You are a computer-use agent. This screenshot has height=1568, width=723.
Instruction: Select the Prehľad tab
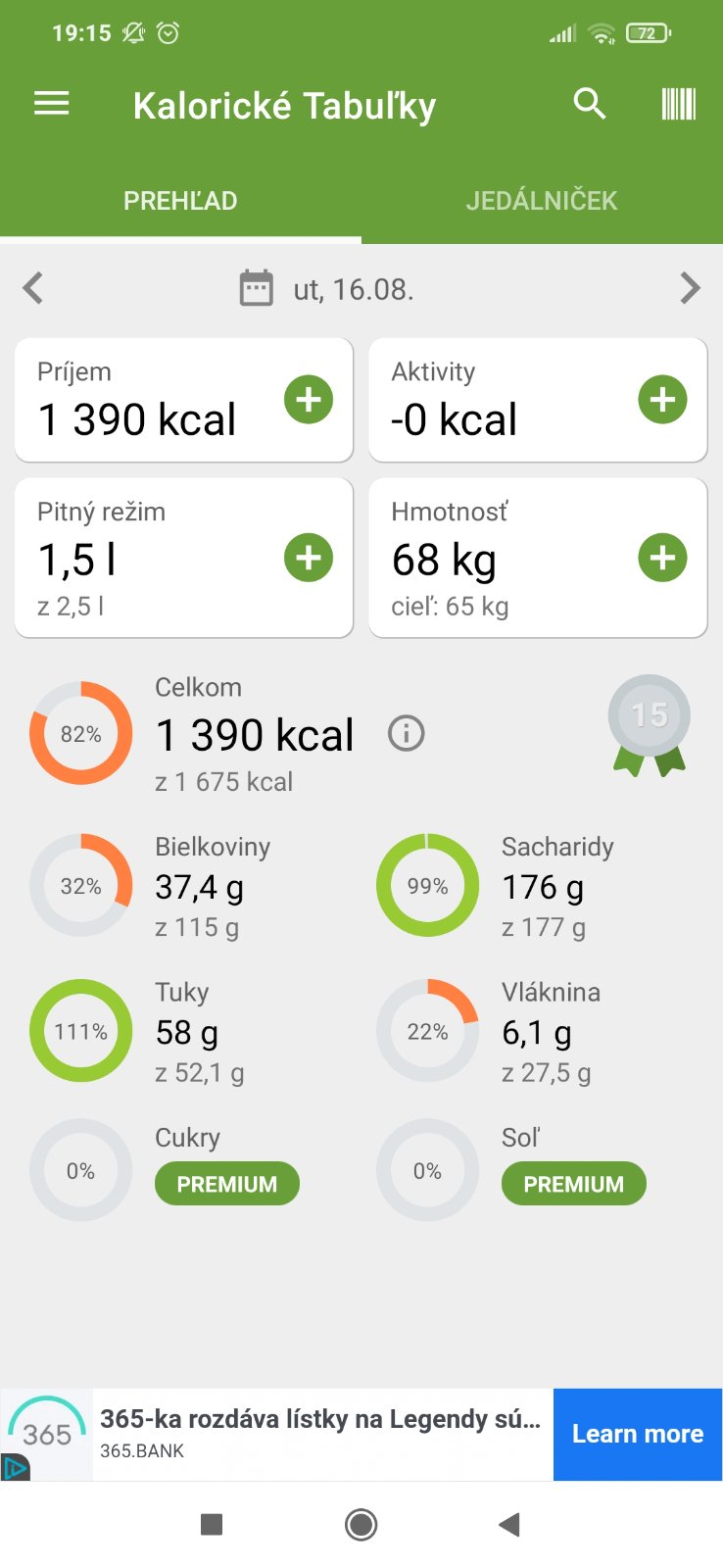tap(180, 201)
